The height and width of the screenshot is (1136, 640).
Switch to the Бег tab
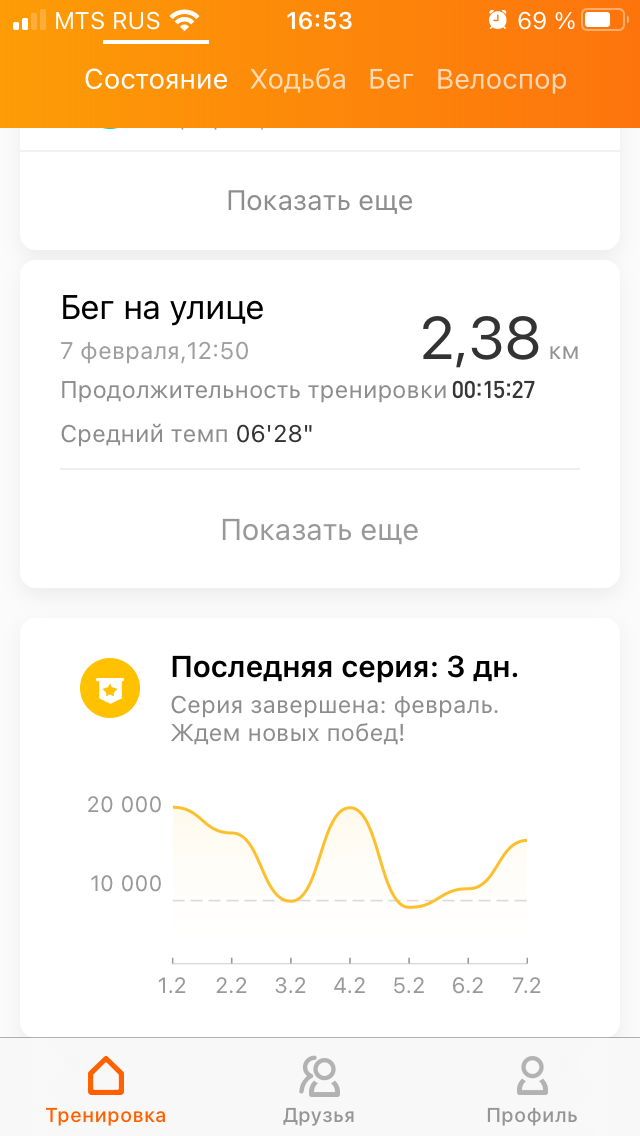click(391, 80)
